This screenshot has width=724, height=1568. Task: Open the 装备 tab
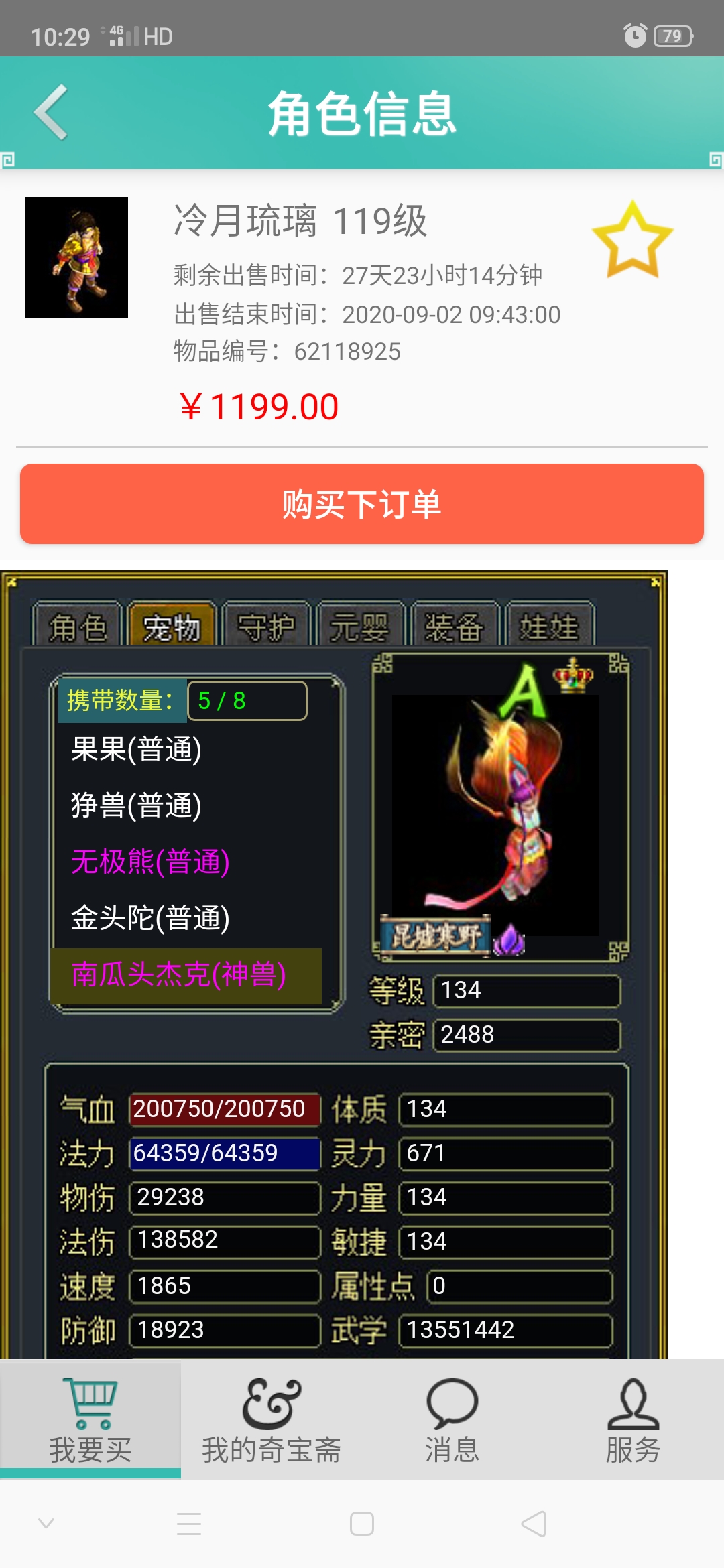coord(454,627)
